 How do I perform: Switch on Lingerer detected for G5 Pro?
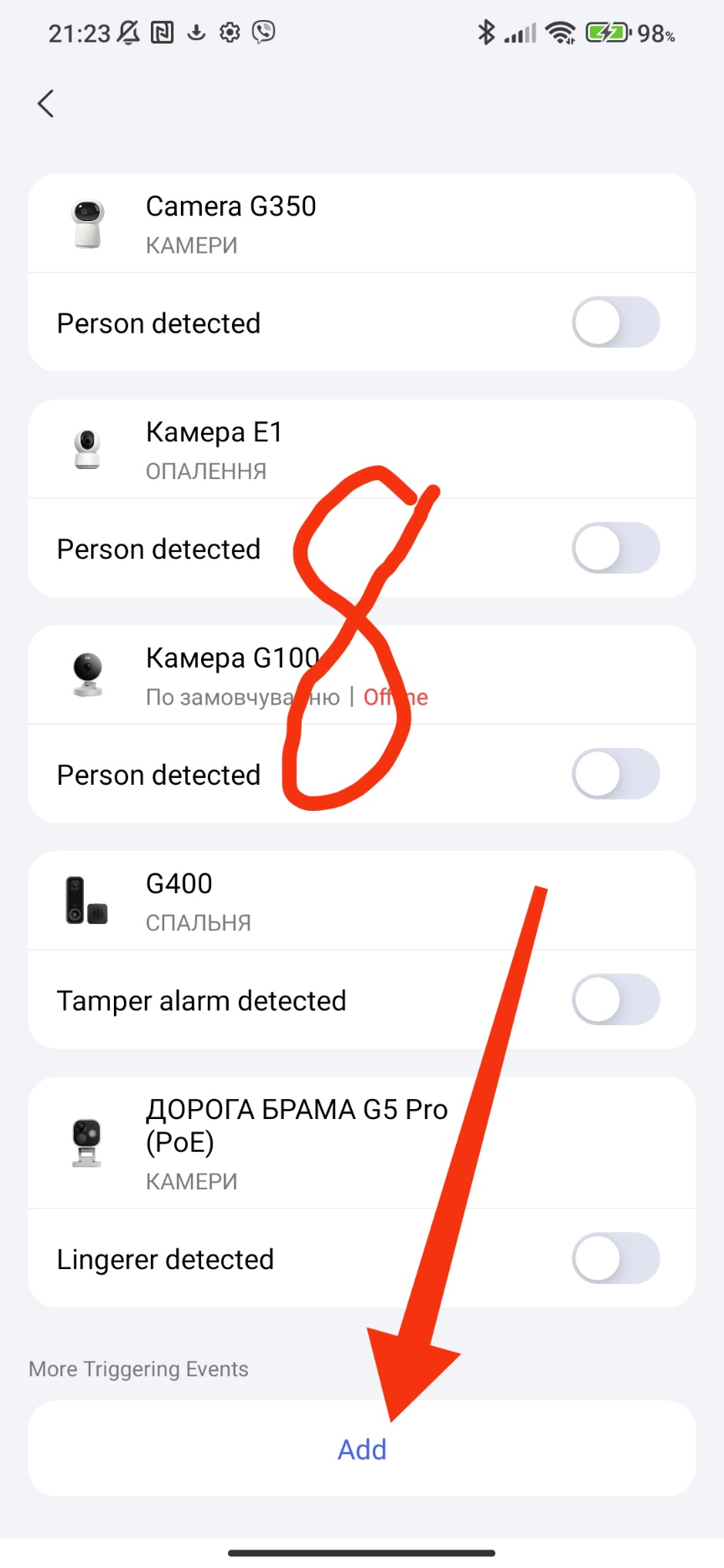pyautogui.click(x=615, y=1258)
